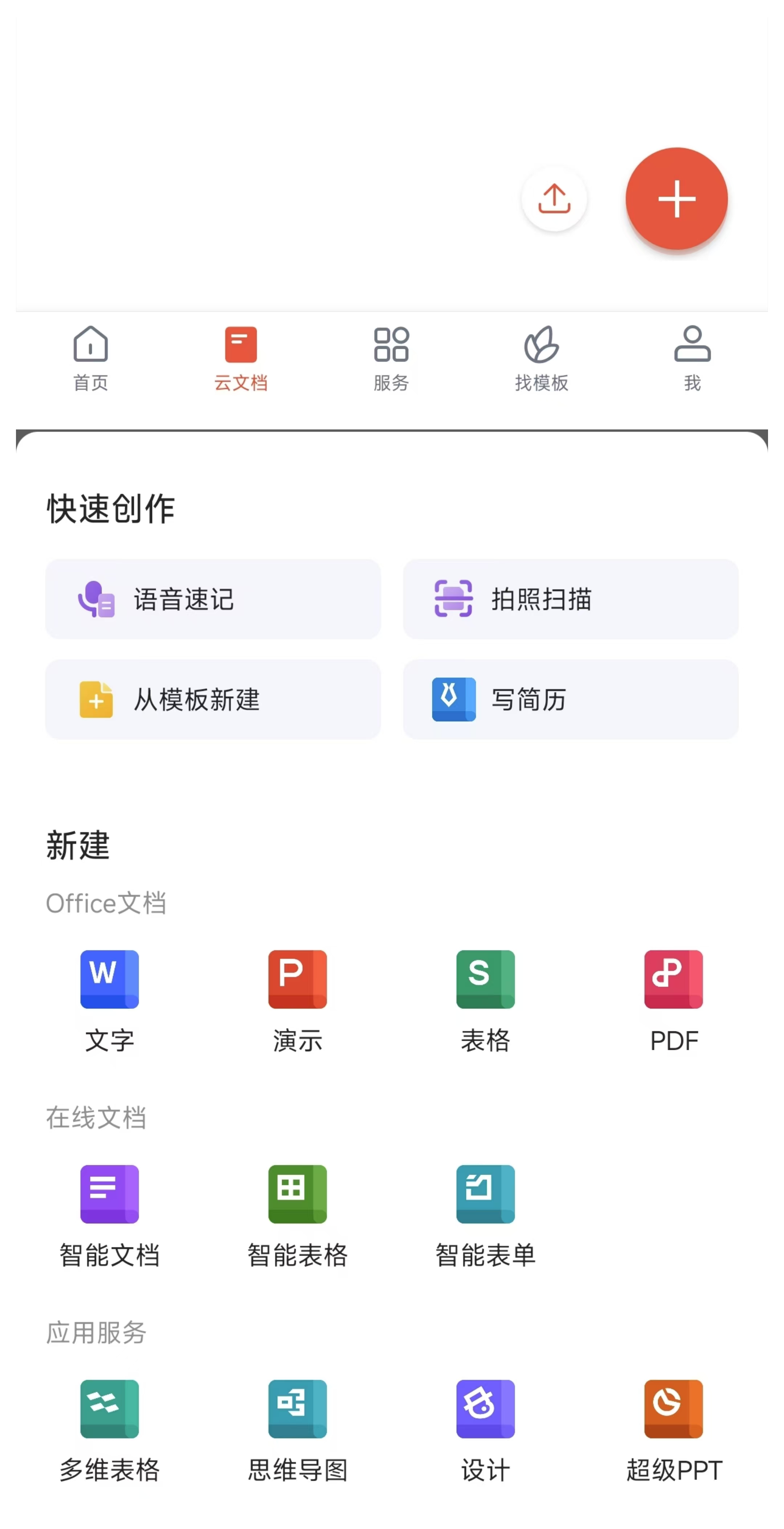Open 写简历 resume writer
This screenshot has height=1529, width=784.
click(x=570, y=699)
